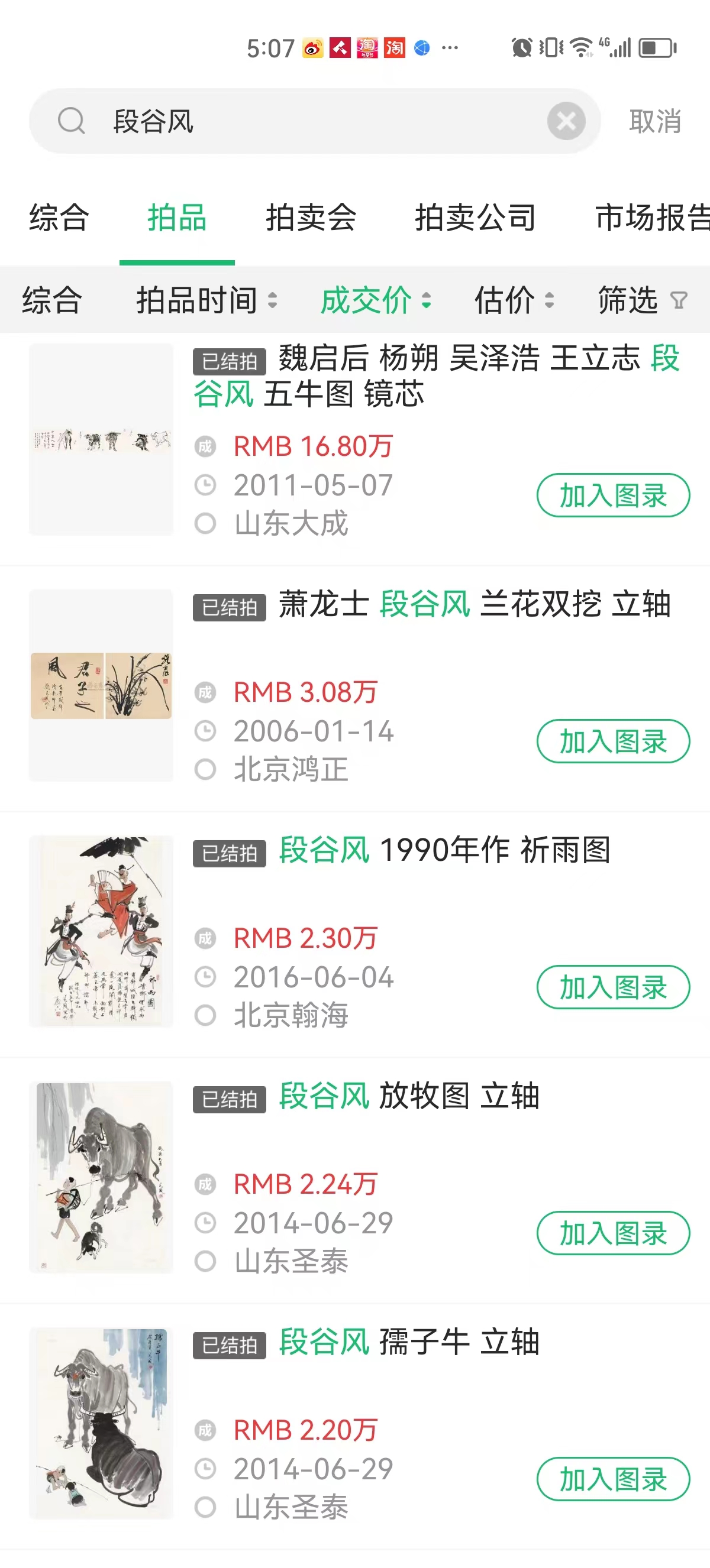Sort the list by 估价

click(514, 300)
